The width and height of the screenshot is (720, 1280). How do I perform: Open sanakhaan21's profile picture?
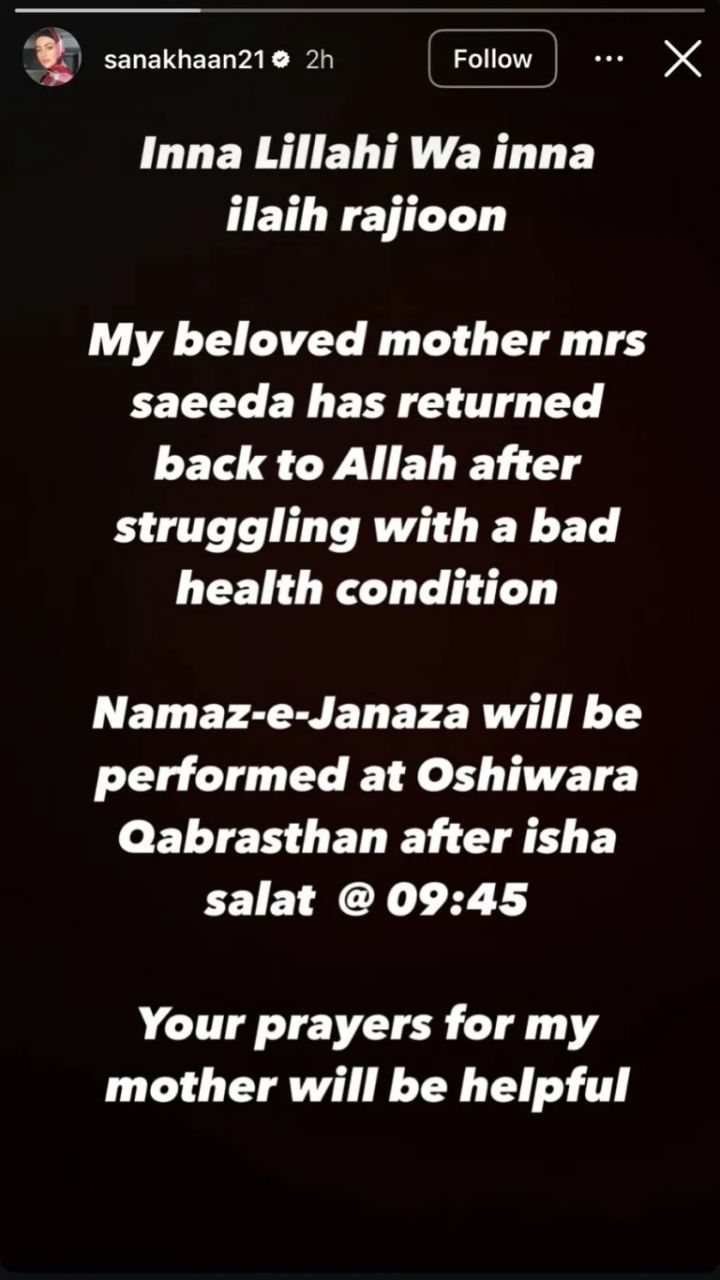click(51, 57)
